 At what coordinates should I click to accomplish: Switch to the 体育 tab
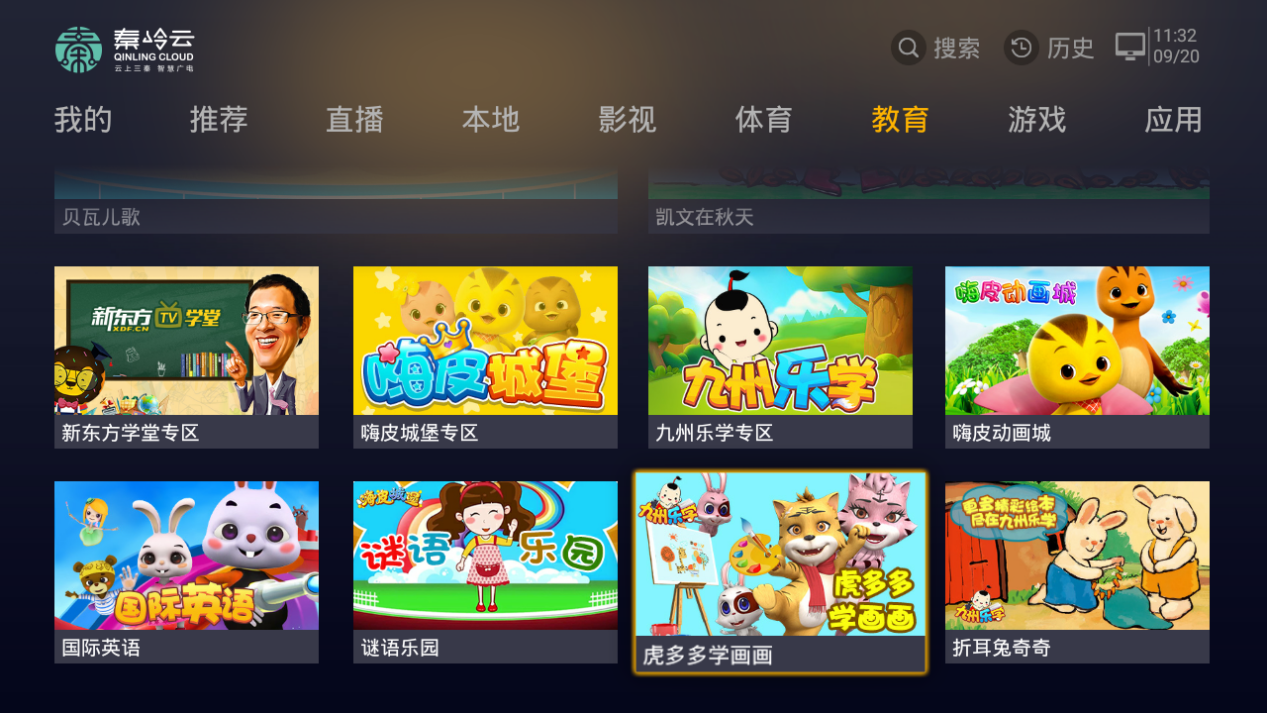click(x=764, y=120)
